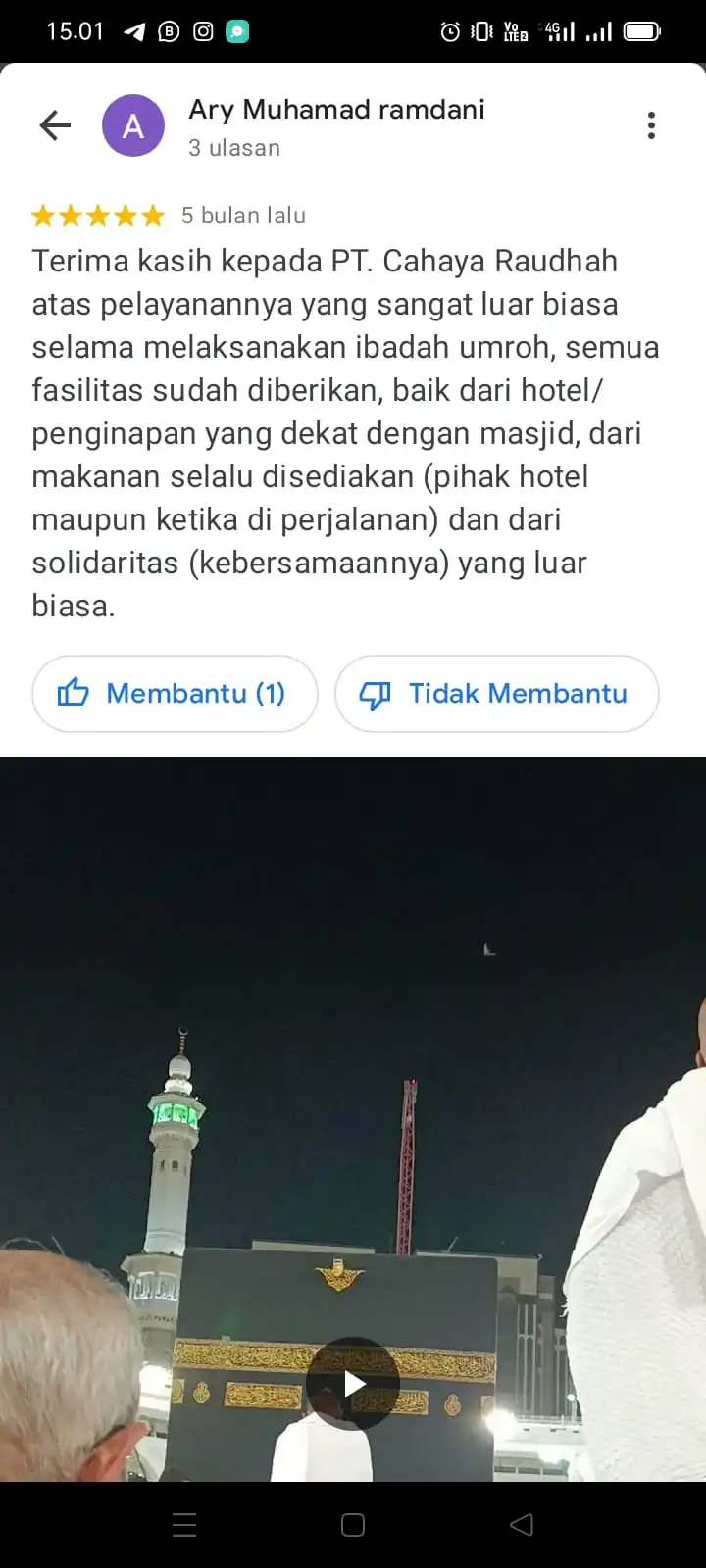
Task: Tap the vibrate mode status icon
Action: tap(479, 31)
